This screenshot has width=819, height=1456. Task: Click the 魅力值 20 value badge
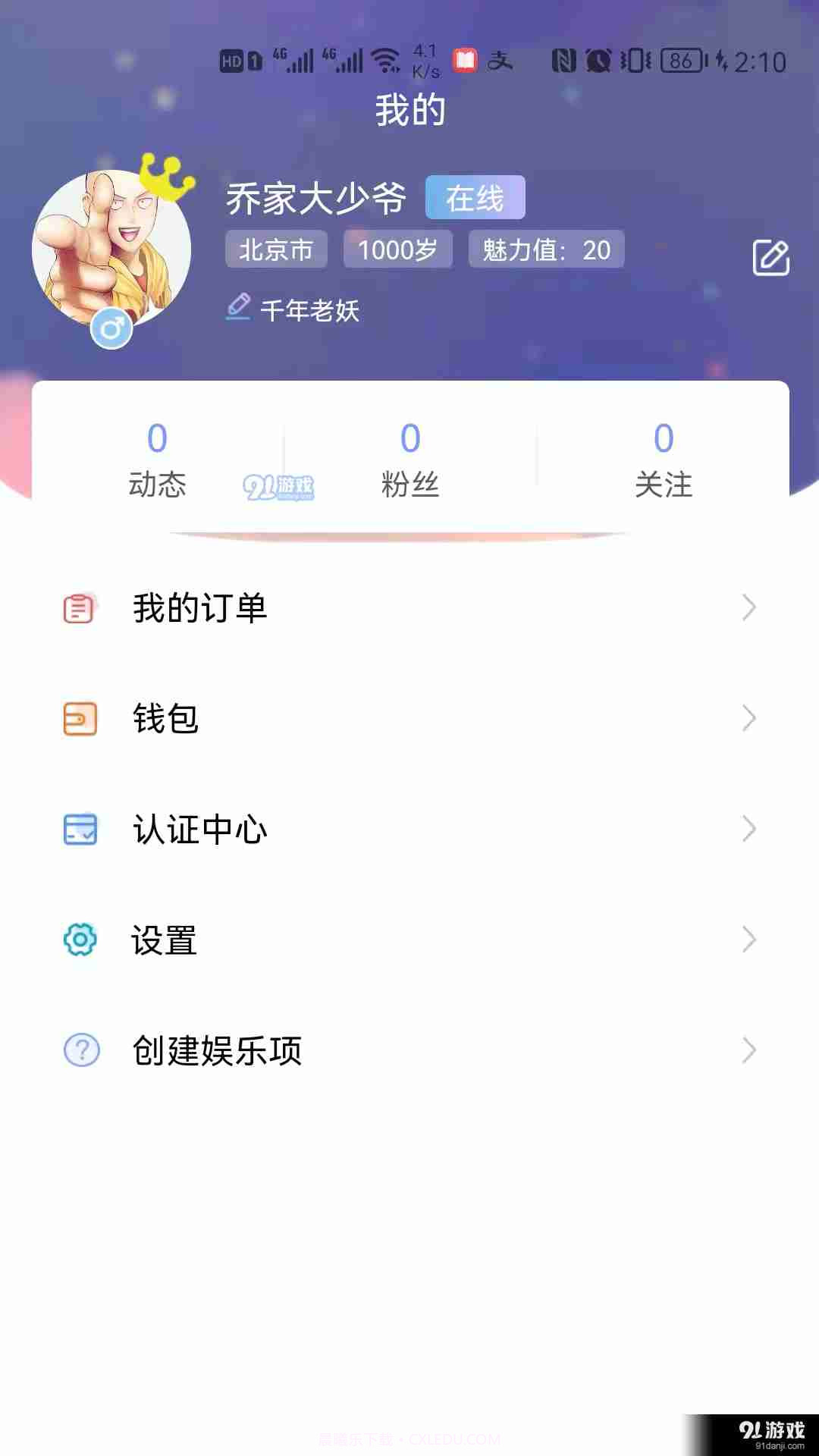click(x=545, y=249)
